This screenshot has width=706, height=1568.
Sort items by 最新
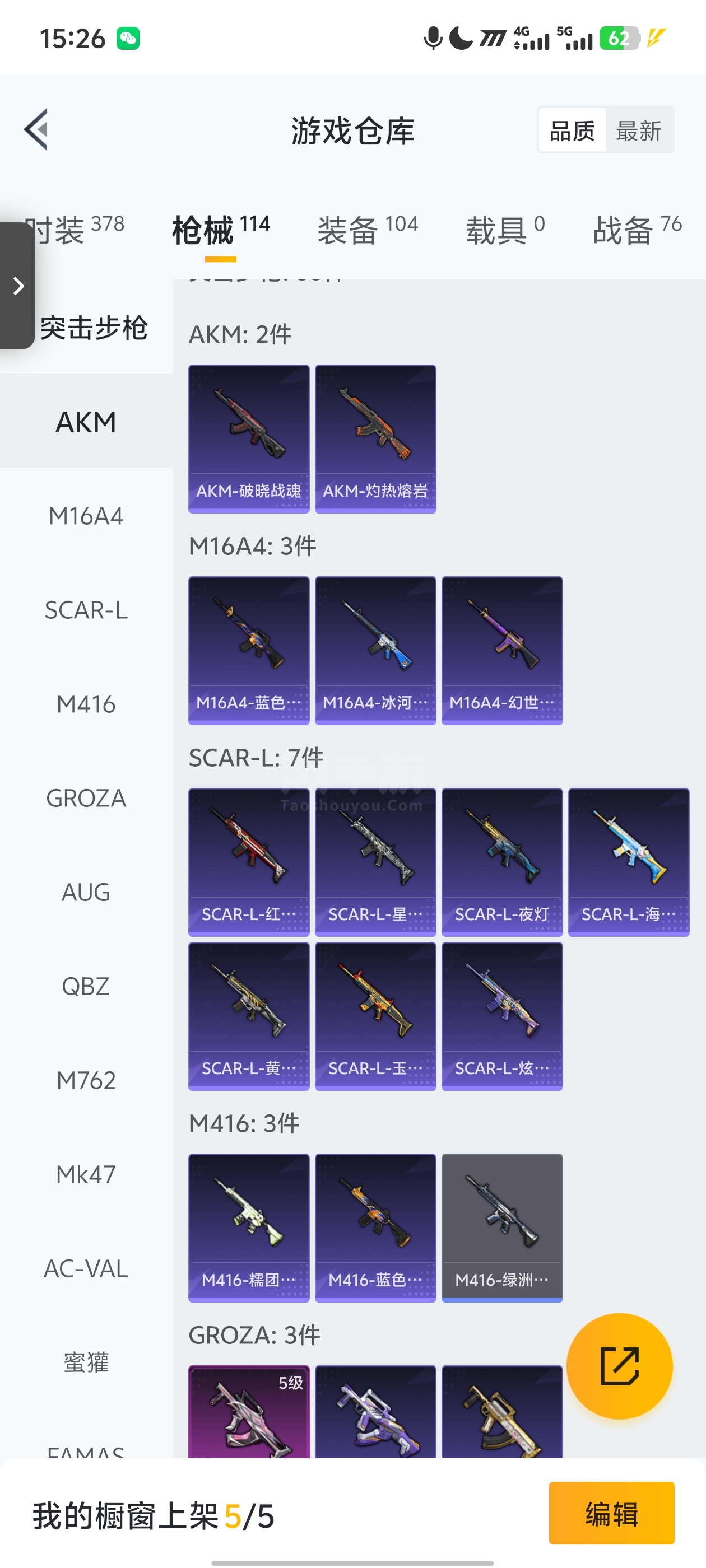(638, 130)
